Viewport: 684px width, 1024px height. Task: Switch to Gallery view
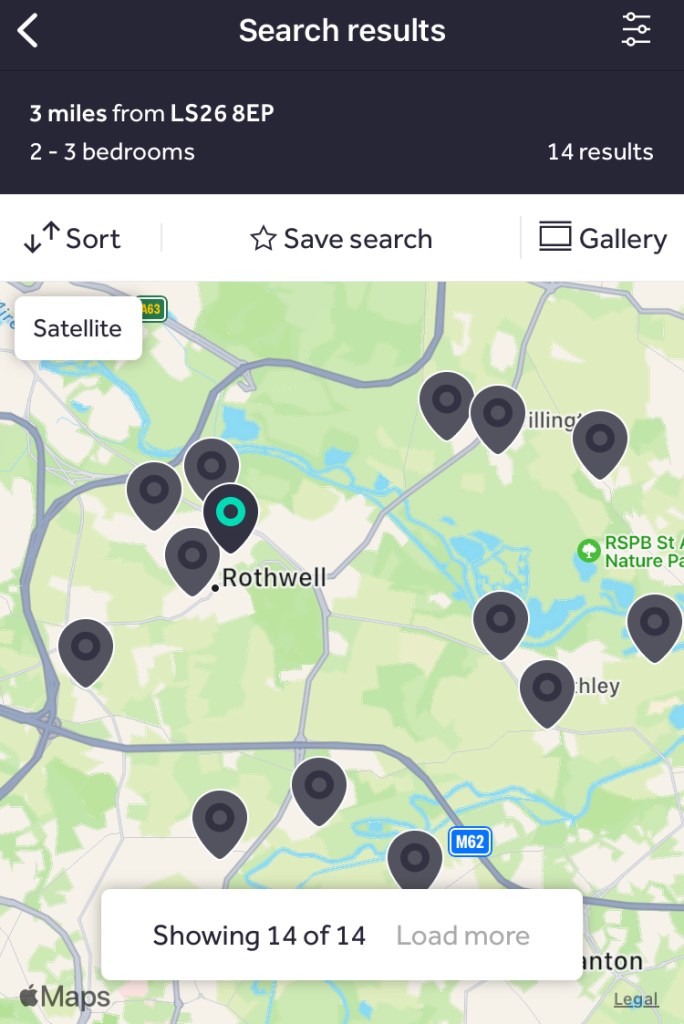point(603,239)
